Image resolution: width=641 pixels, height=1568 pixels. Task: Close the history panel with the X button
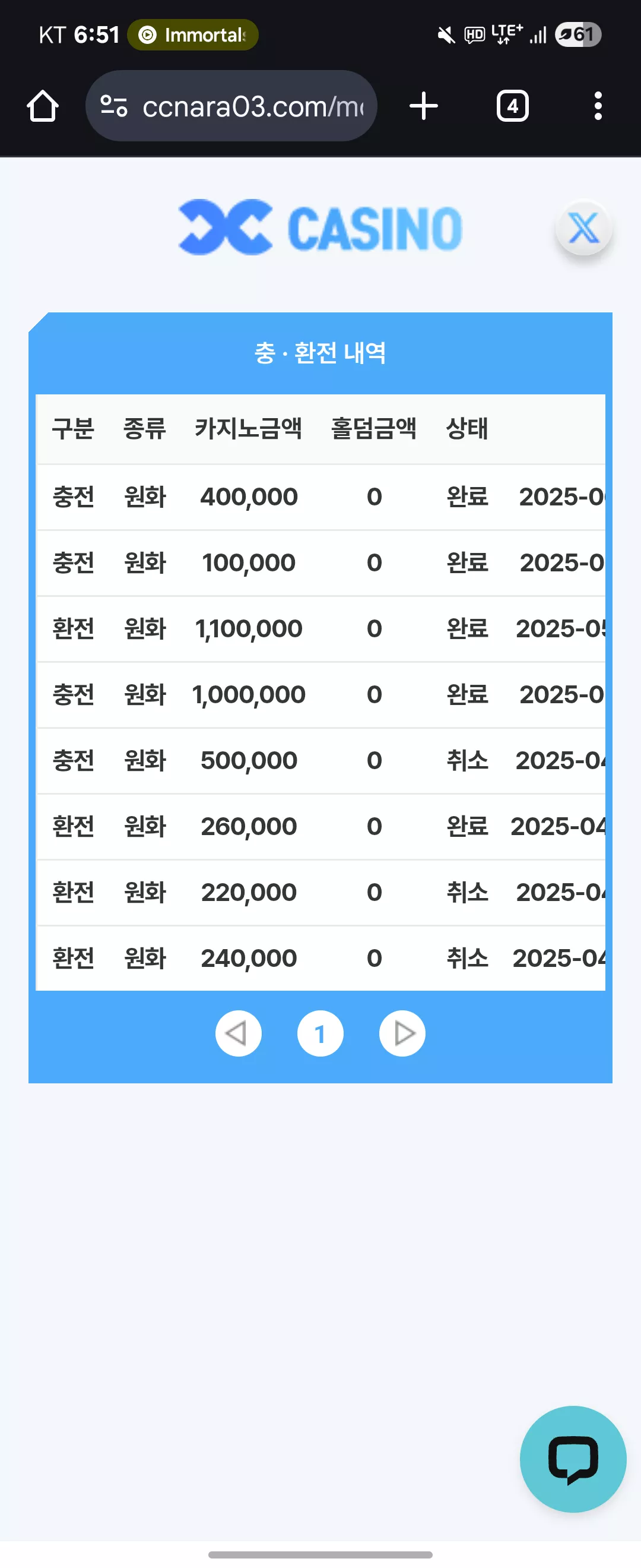[x=584, y=229]
